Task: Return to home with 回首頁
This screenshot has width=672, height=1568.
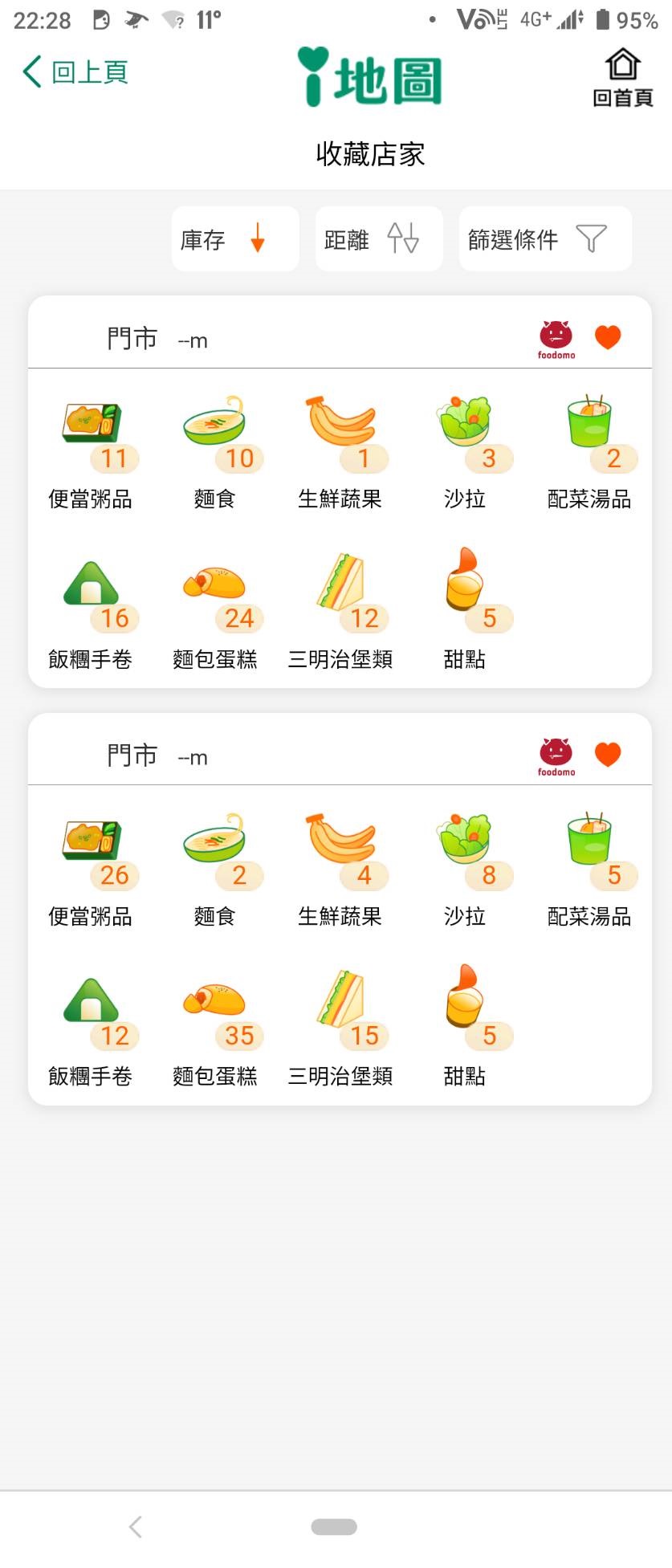Action: (x=622, y=78)
